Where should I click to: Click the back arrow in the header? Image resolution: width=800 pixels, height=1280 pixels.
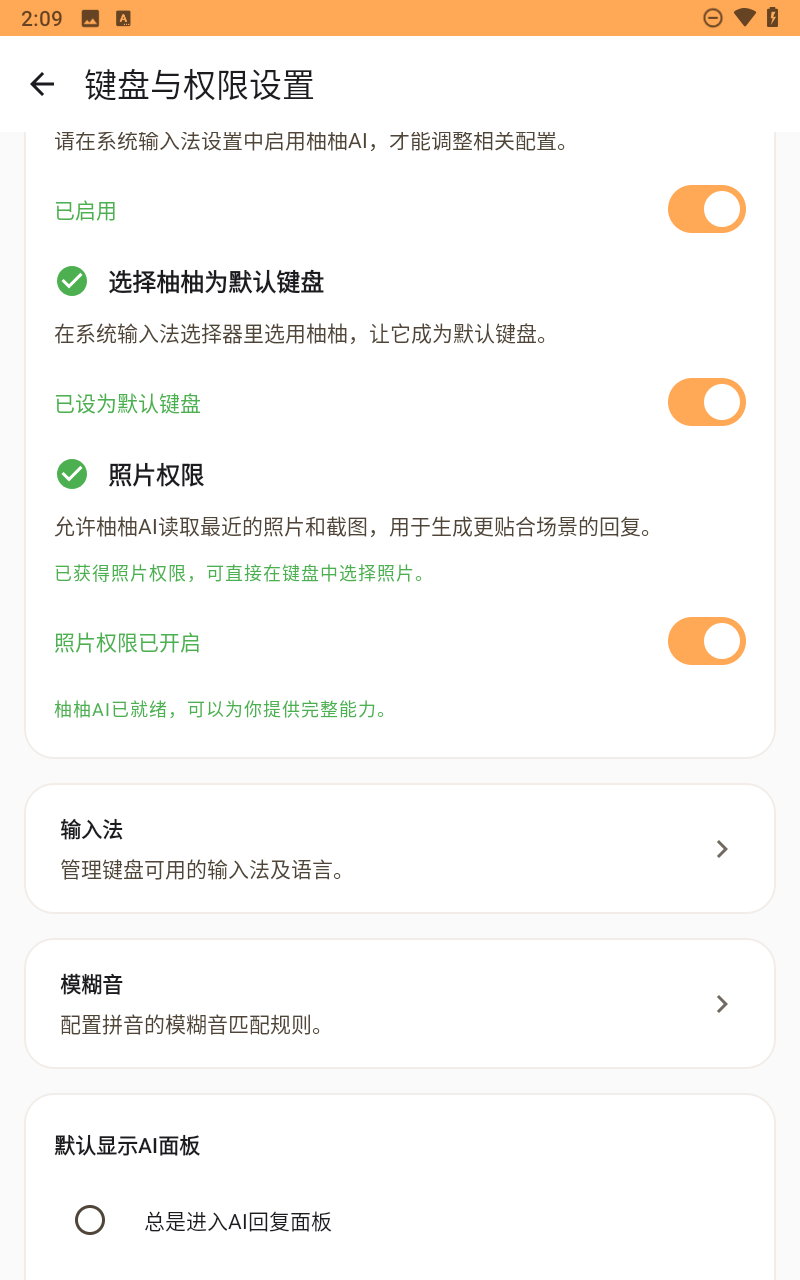click(41, 85)
